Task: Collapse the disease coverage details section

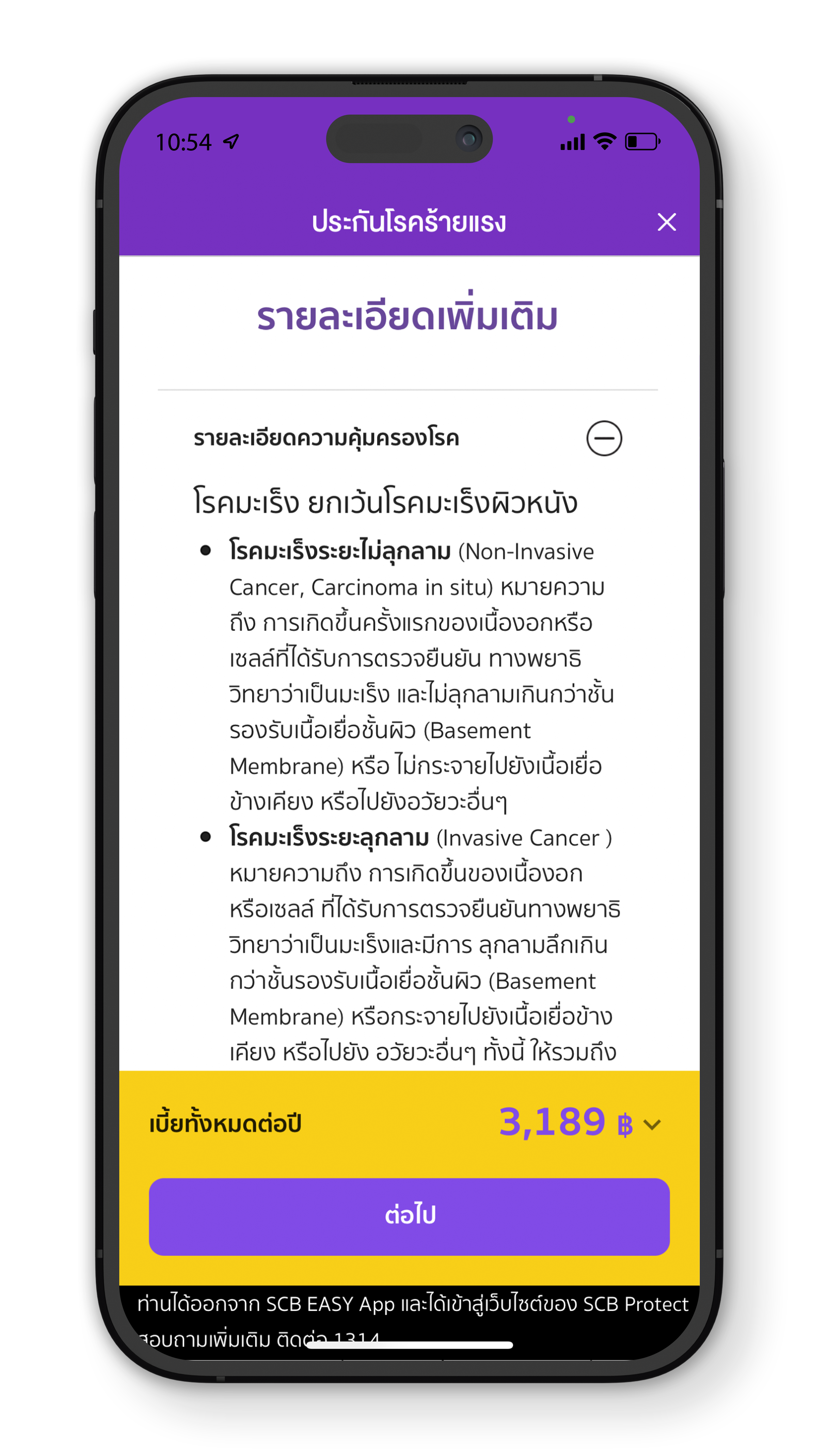Action: (604, 438)
